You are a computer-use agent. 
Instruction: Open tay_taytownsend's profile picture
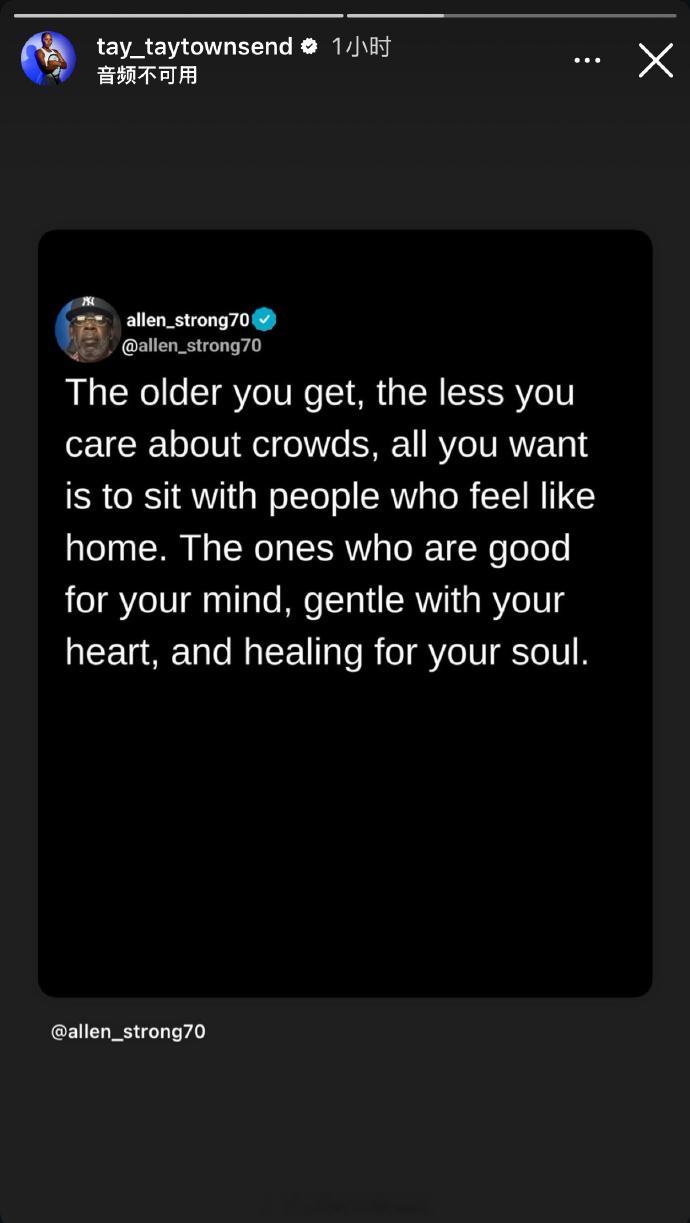[x=48, y=58]
